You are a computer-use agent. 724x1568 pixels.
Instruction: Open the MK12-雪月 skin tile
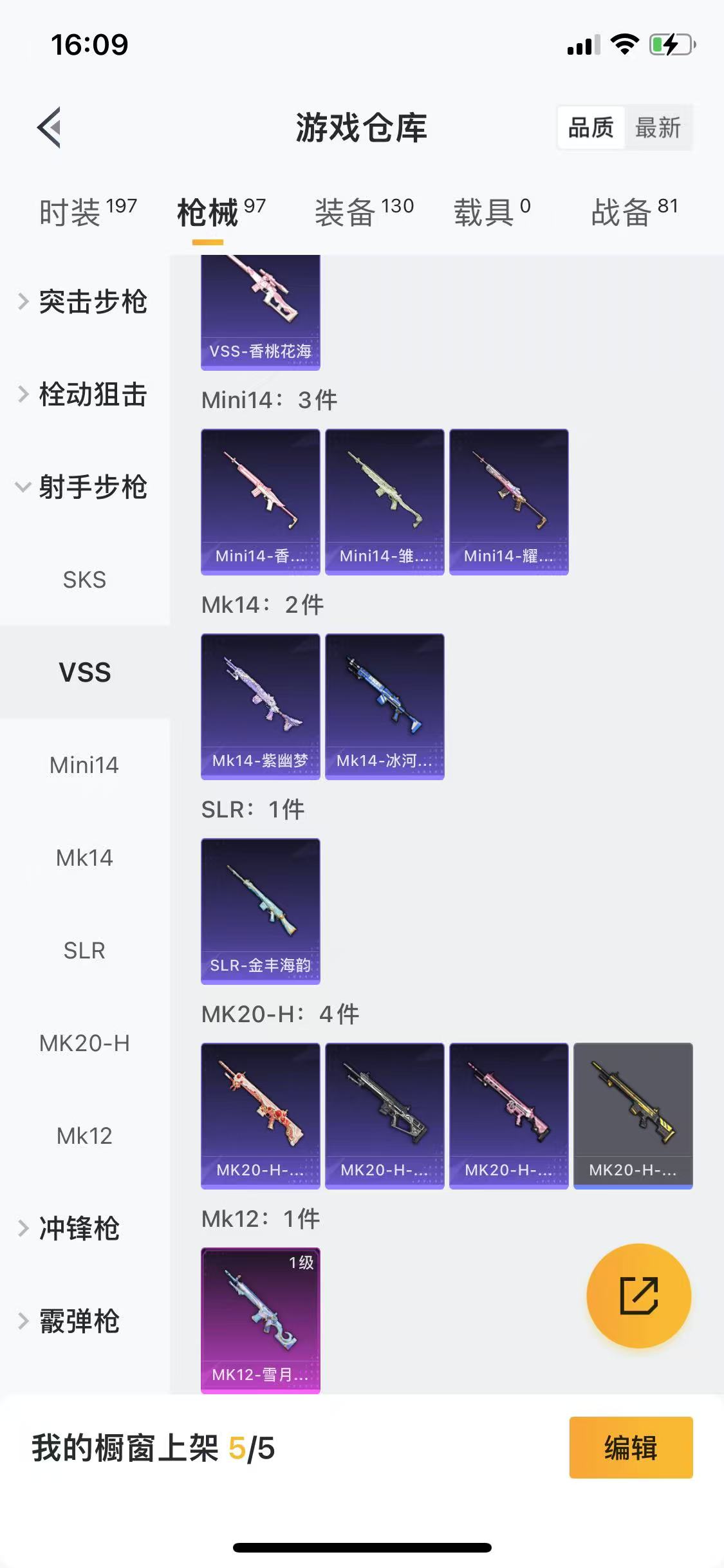260,1320
